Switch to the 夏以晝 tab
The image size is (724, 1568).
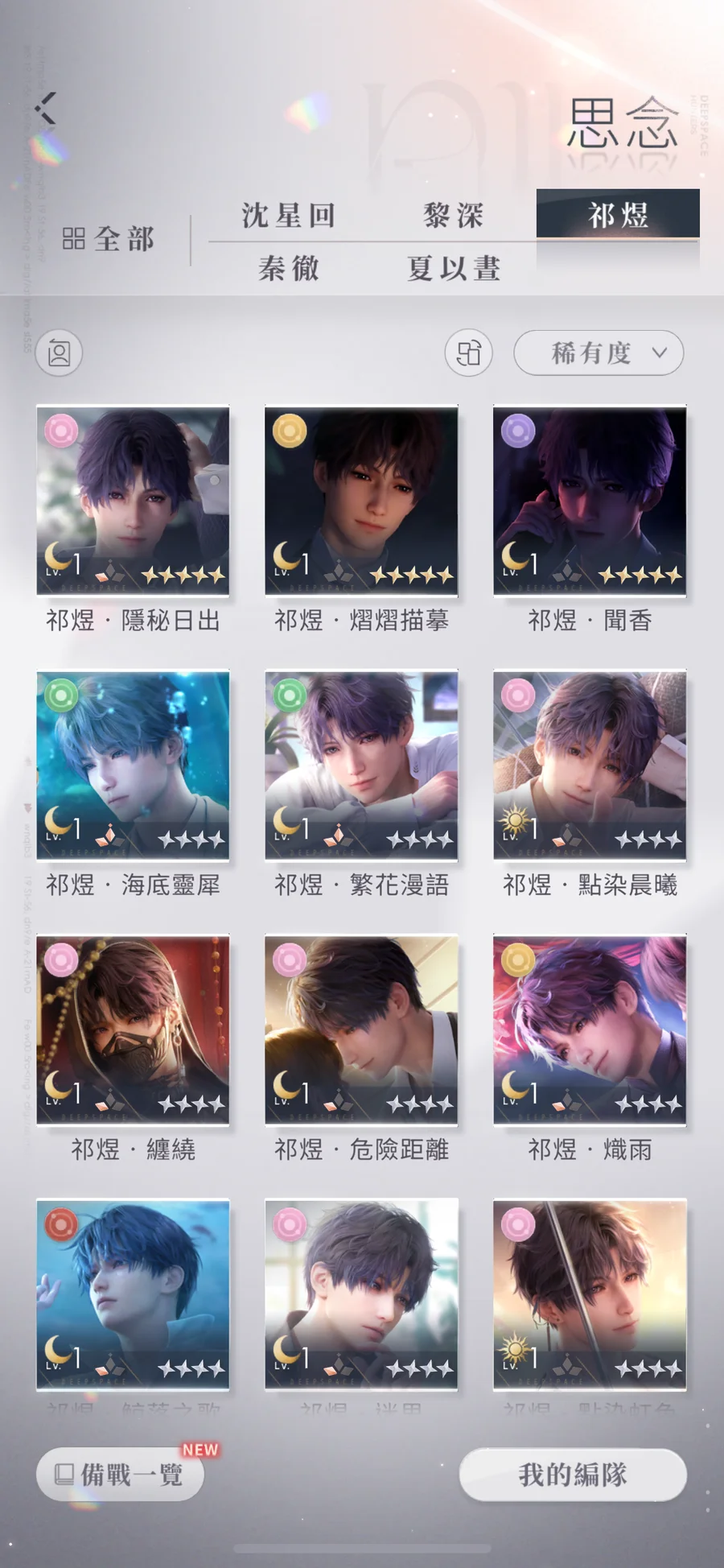[x=454, y=268]
